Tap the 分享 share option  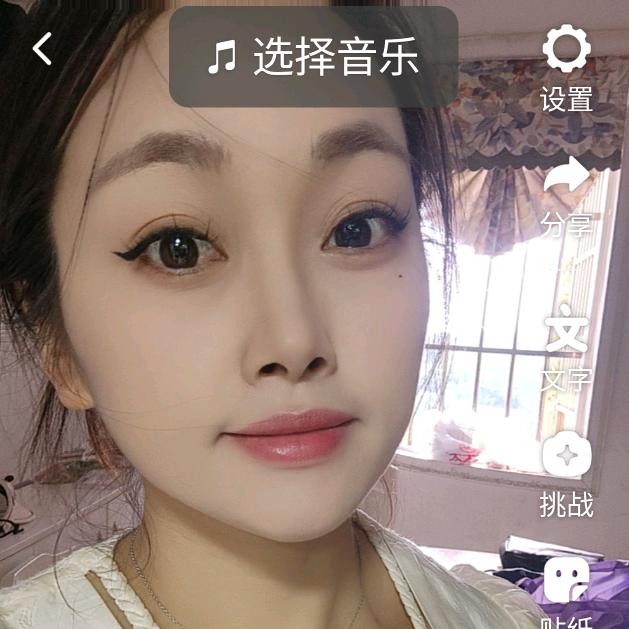(x=567, y=195)
